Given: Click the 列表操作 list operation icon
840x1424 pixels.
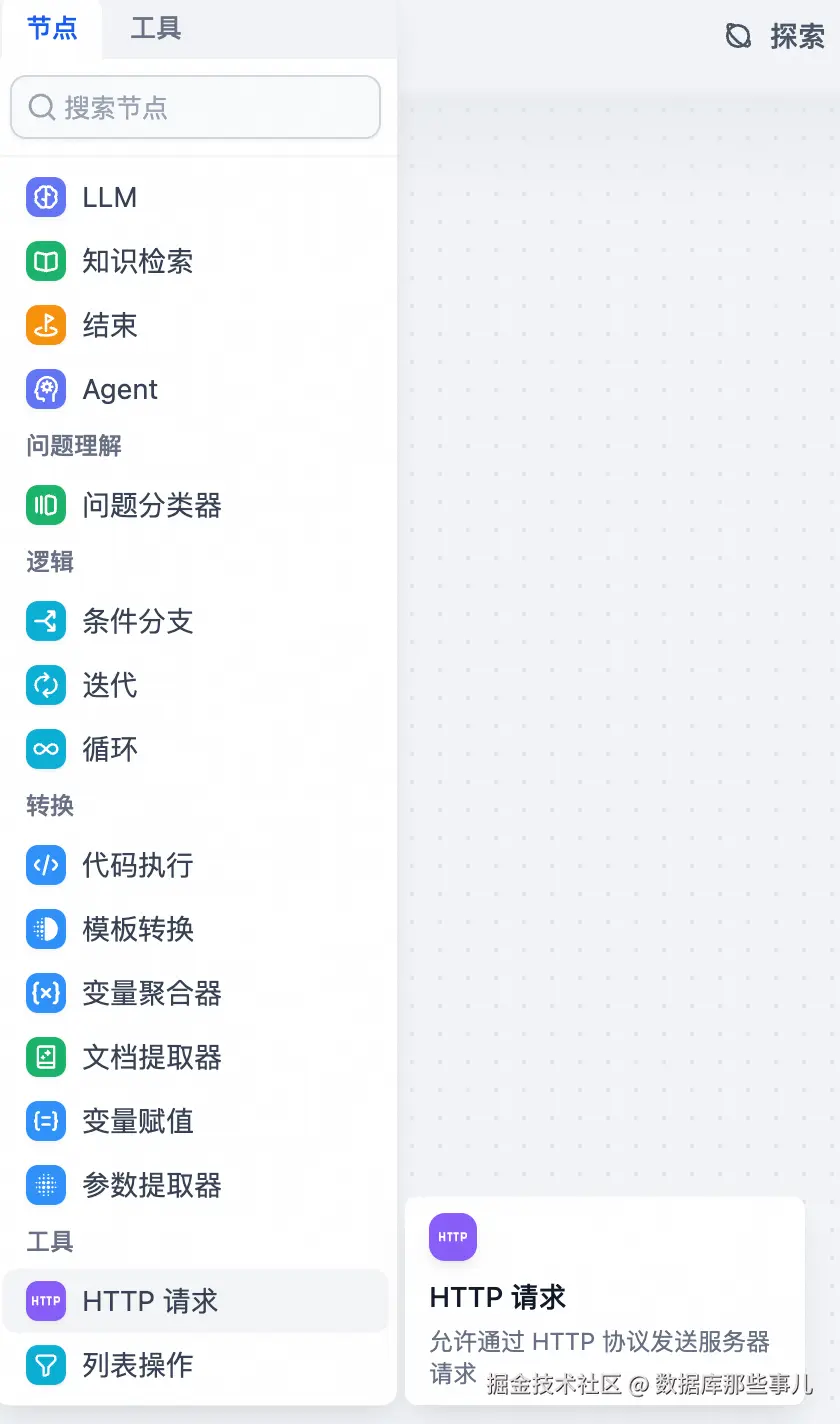Looking at the screenshot, I should tap(45, 1365).
